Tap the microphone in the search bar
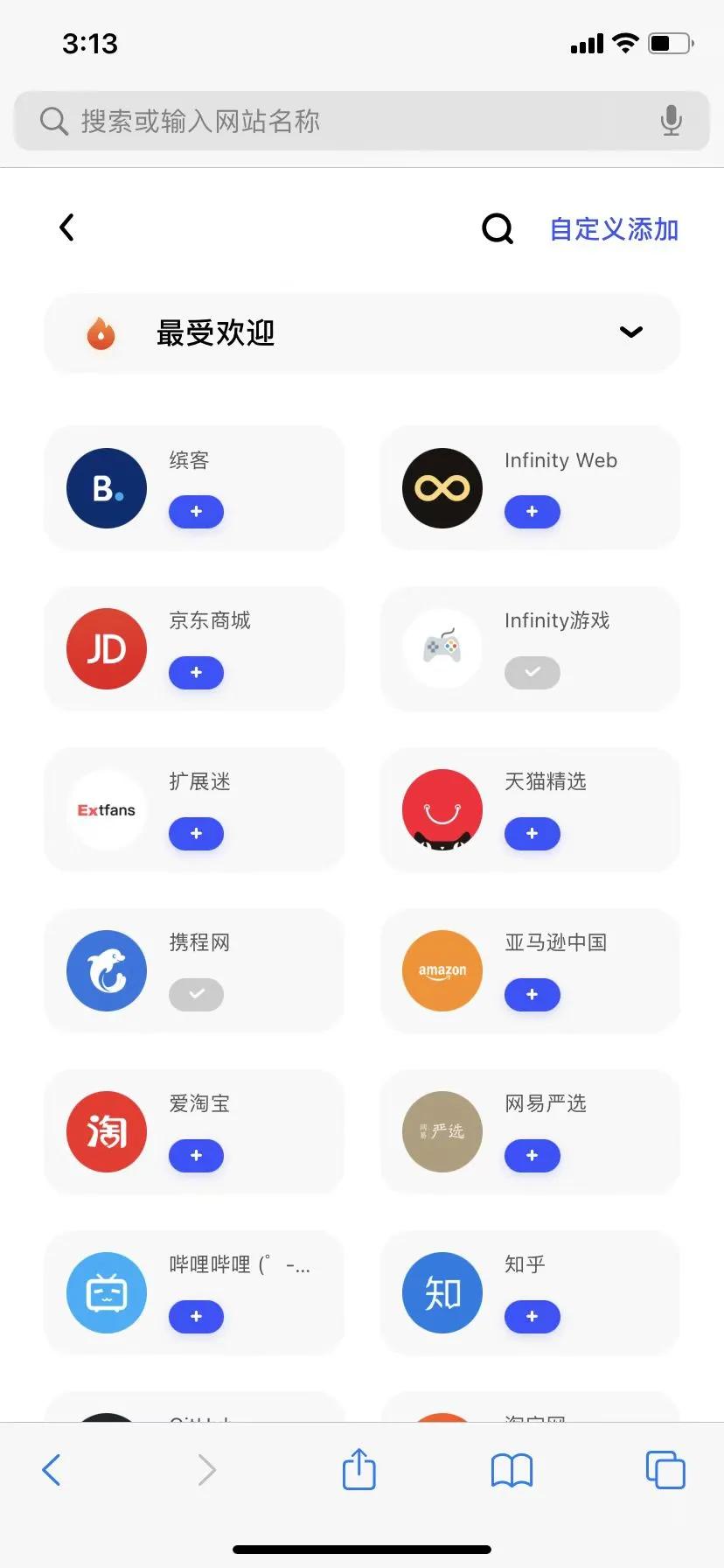This screenshot has height=1568, width=724. tap(670, 120)
